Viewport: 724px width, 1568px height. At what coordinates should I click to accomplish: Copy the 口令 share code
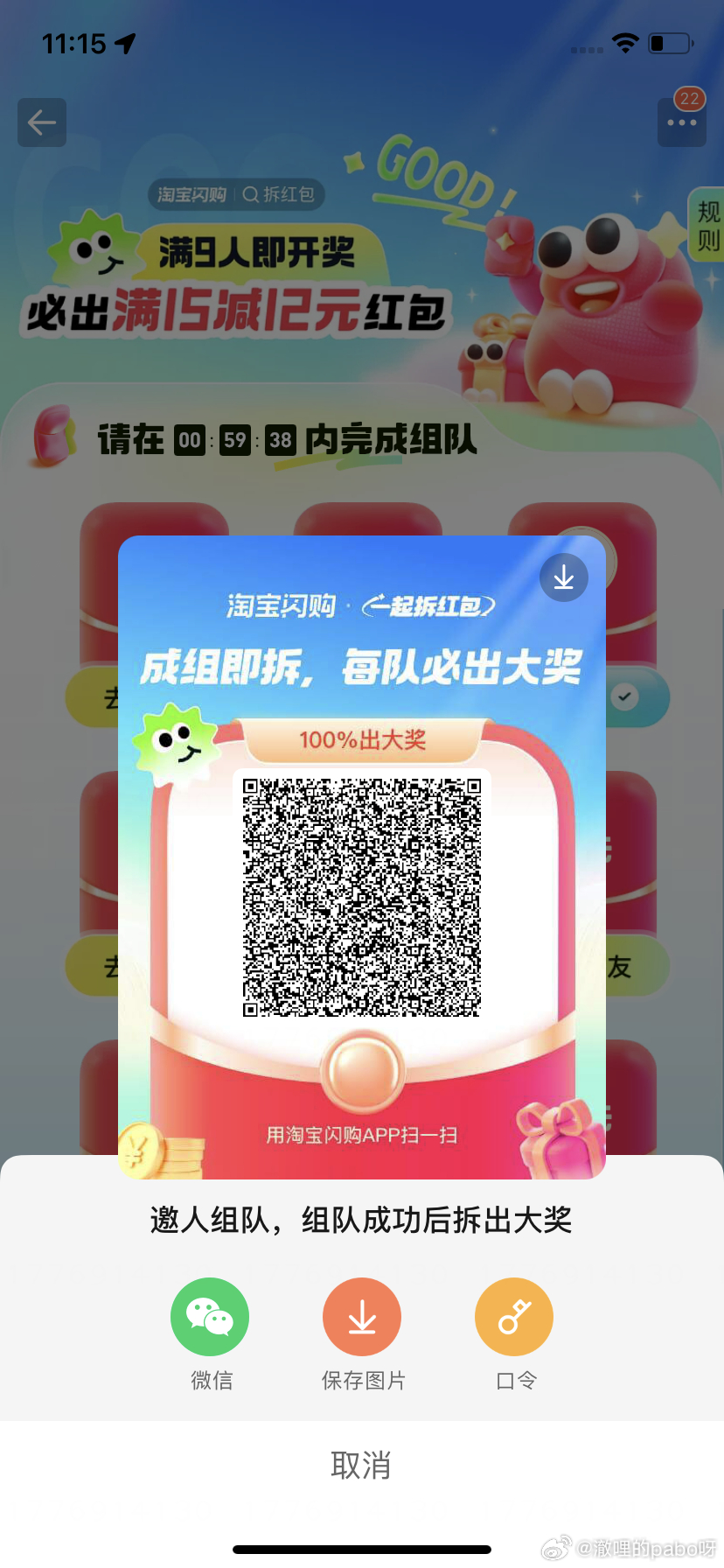(514, 1317)
